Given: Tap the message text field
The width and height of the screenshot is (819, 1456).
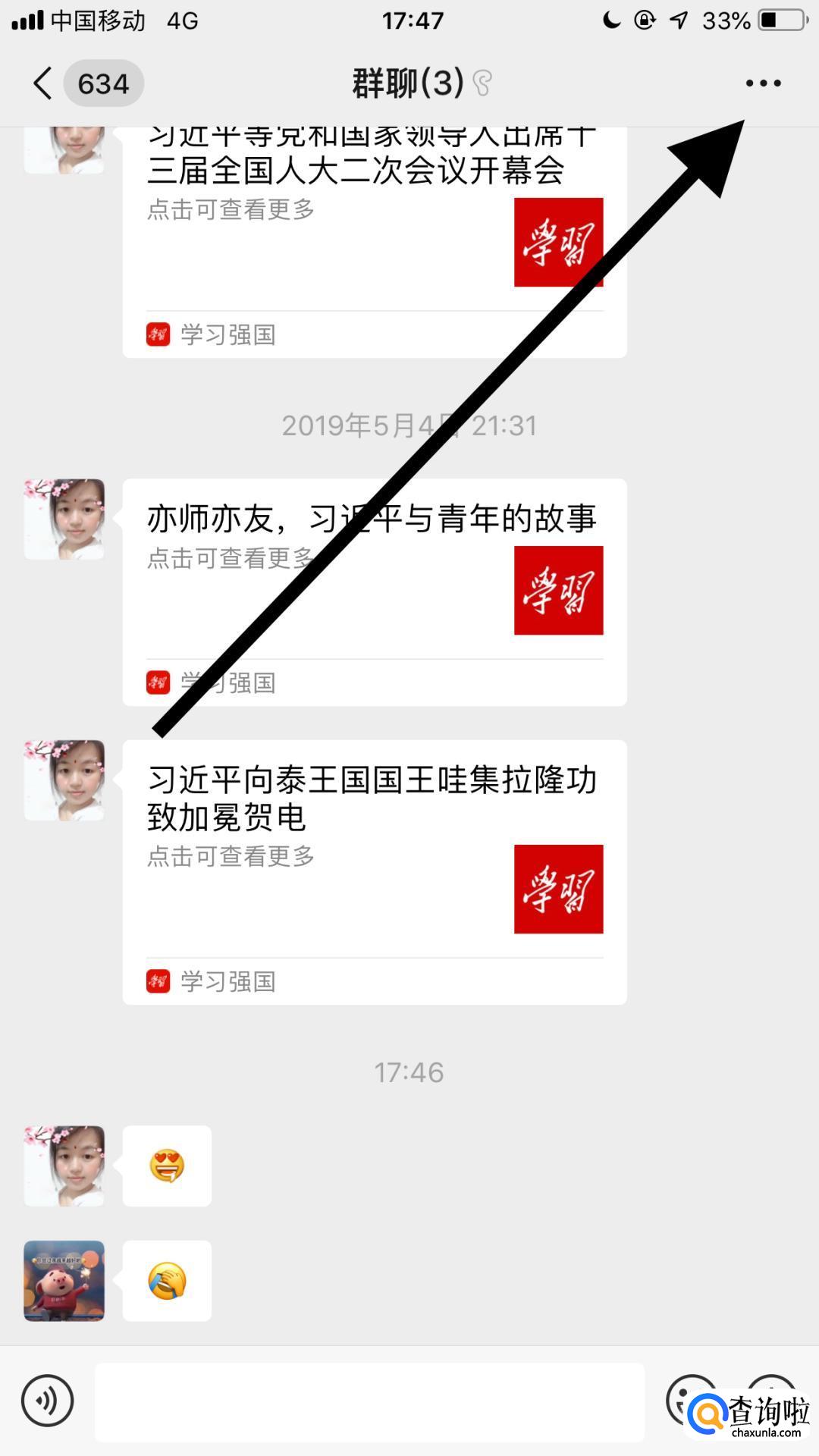Looking at the screenshot, I should (369, 1401).
